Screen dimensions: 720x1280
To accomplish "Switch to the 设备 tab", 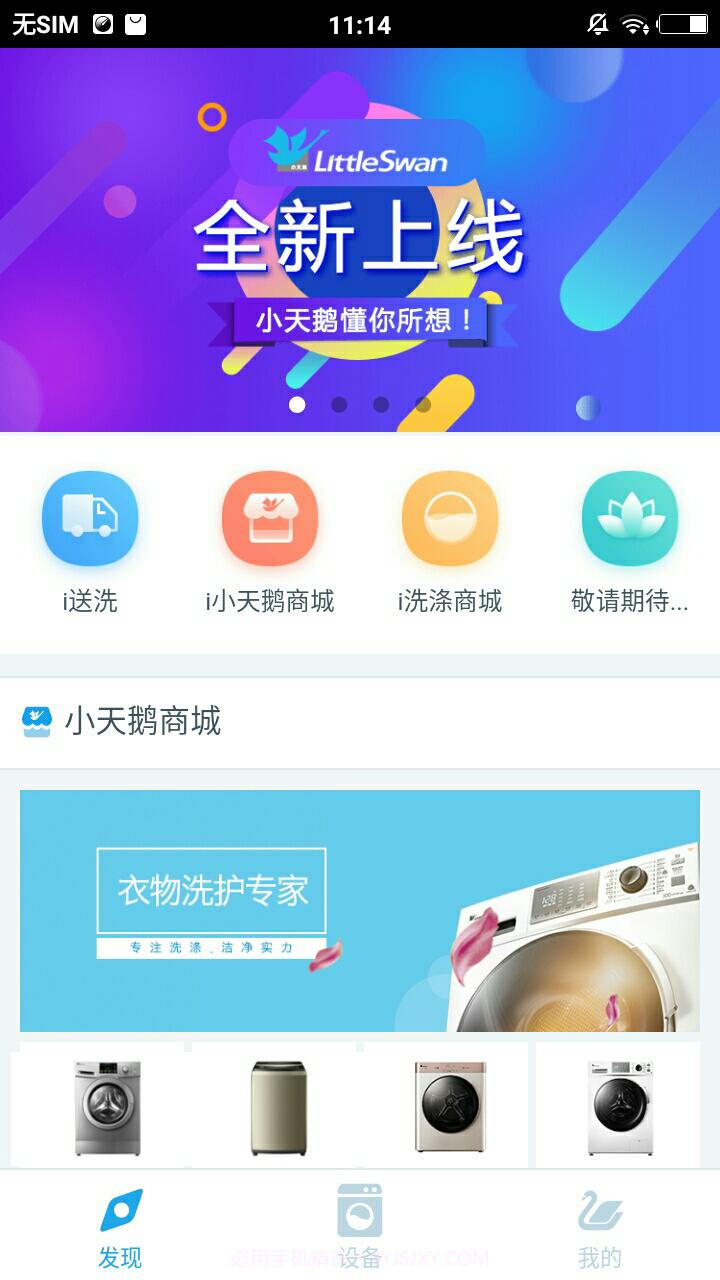I will coord(360,1225).
